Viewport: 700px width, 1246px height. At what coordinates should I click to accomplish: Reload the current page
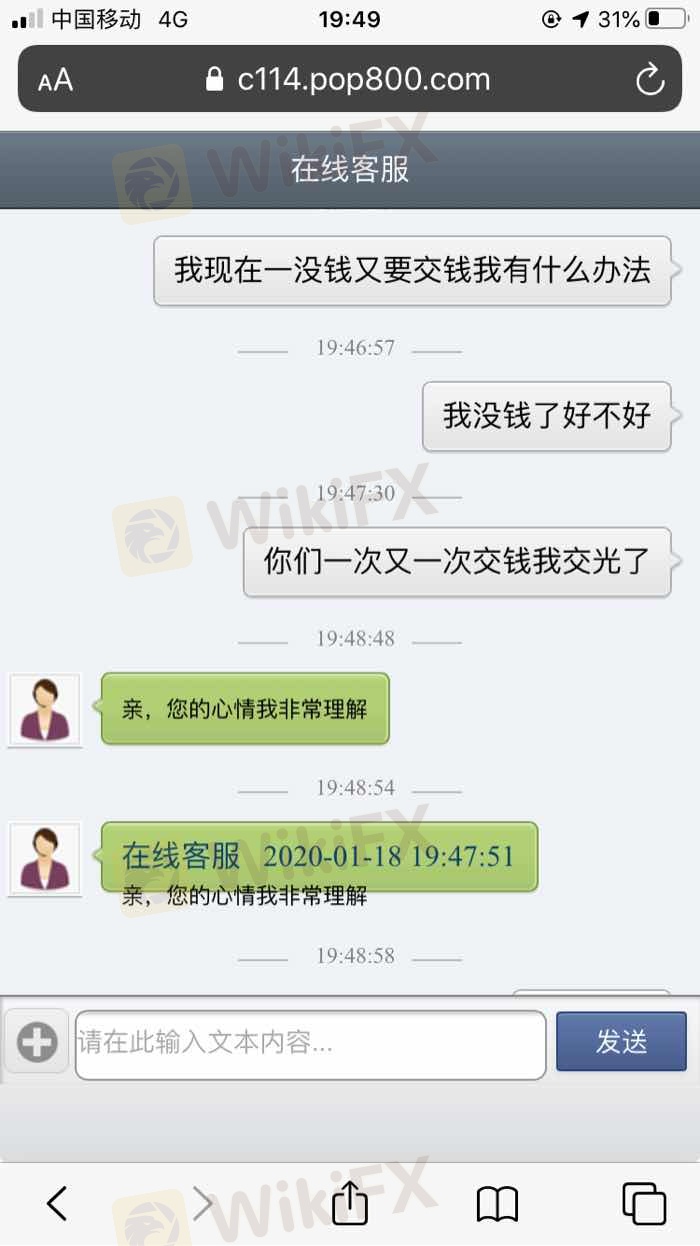650,80
